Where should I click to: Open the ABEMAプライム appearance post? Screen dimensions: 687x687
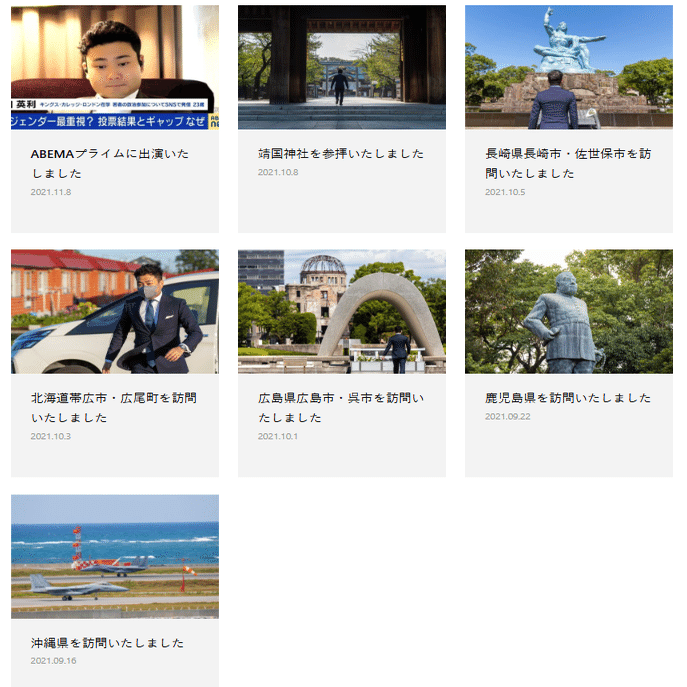click(110, 163)
